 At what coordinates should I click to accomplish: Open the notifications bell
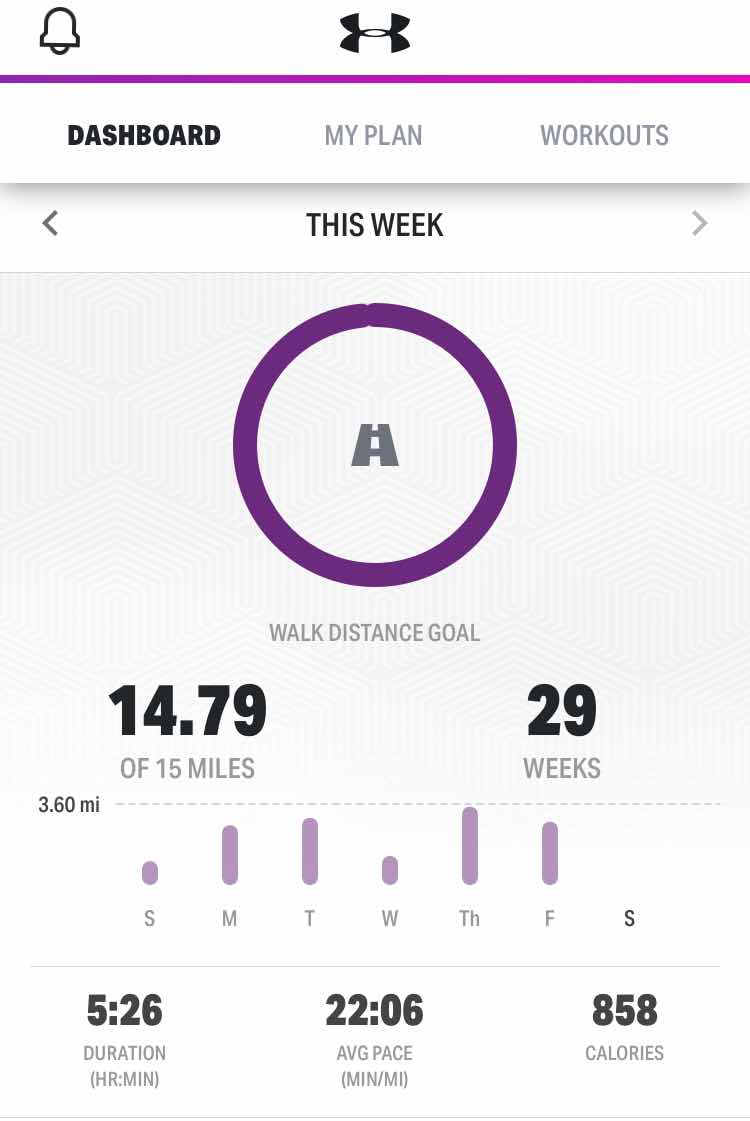tap(59, 31)
